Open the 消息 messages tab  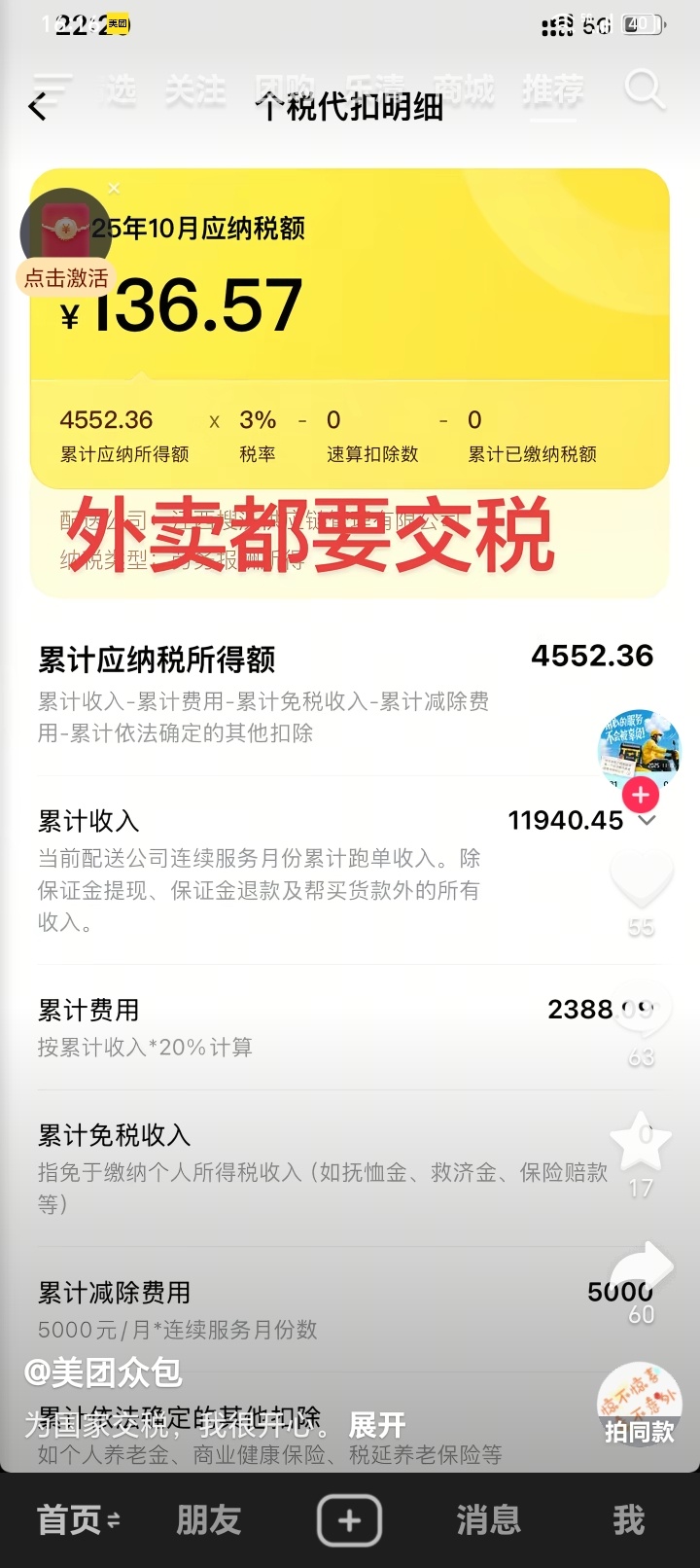(x=488, y=1519)
